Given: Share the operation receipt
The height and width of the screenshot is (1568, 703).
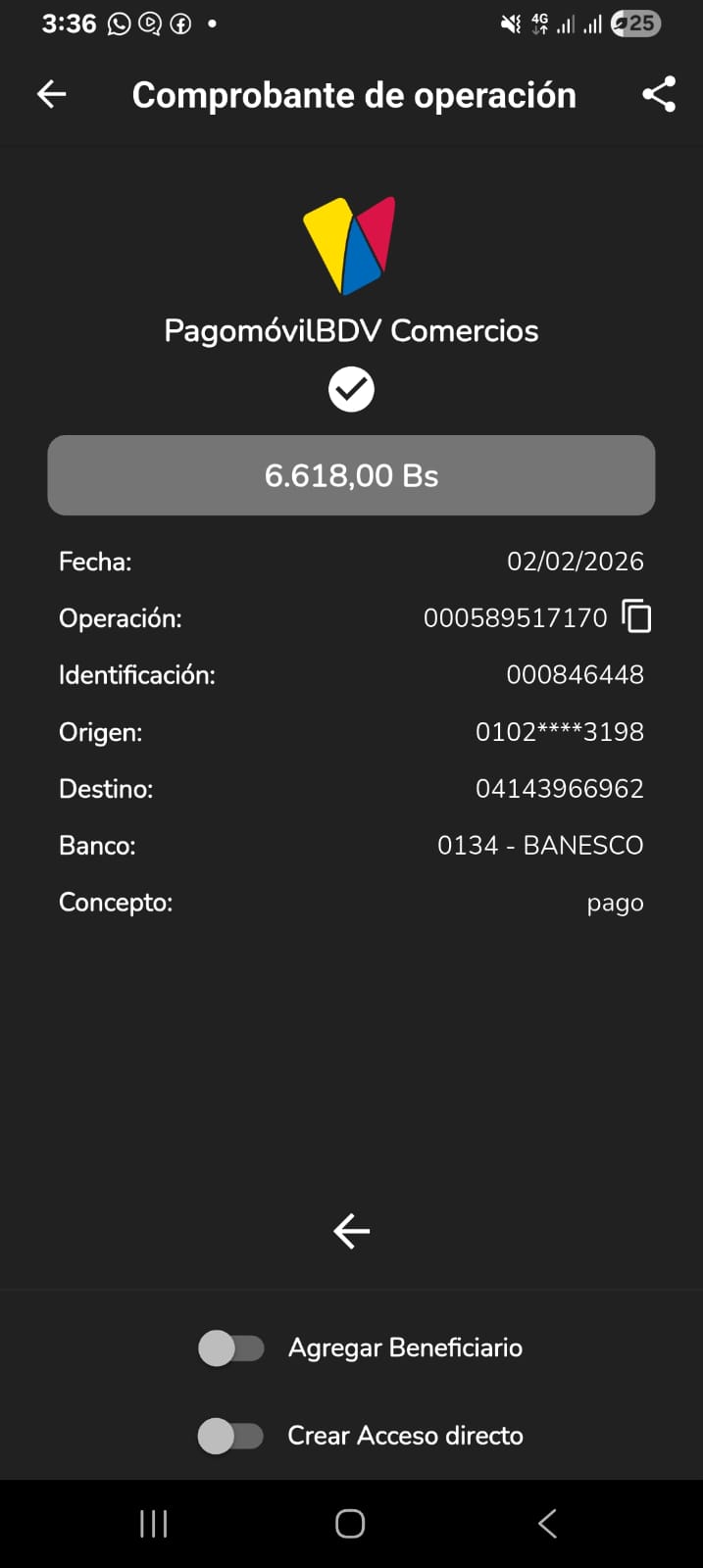Looking at the screenshot, I should (659, 94).
